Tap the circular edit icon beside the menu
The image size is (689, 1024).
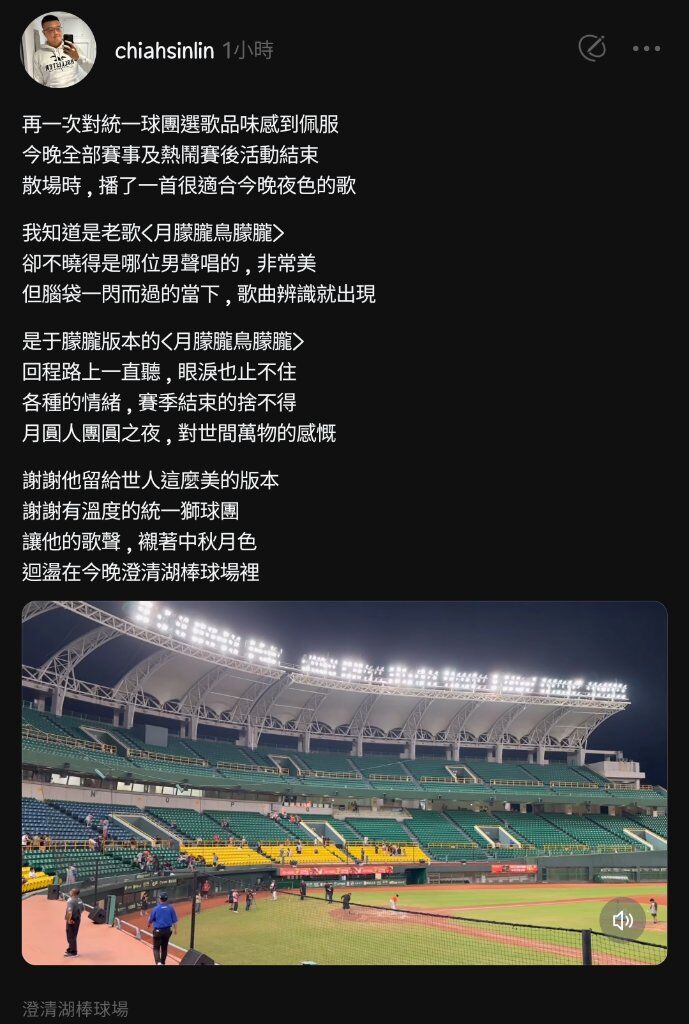tap(592, 48)
